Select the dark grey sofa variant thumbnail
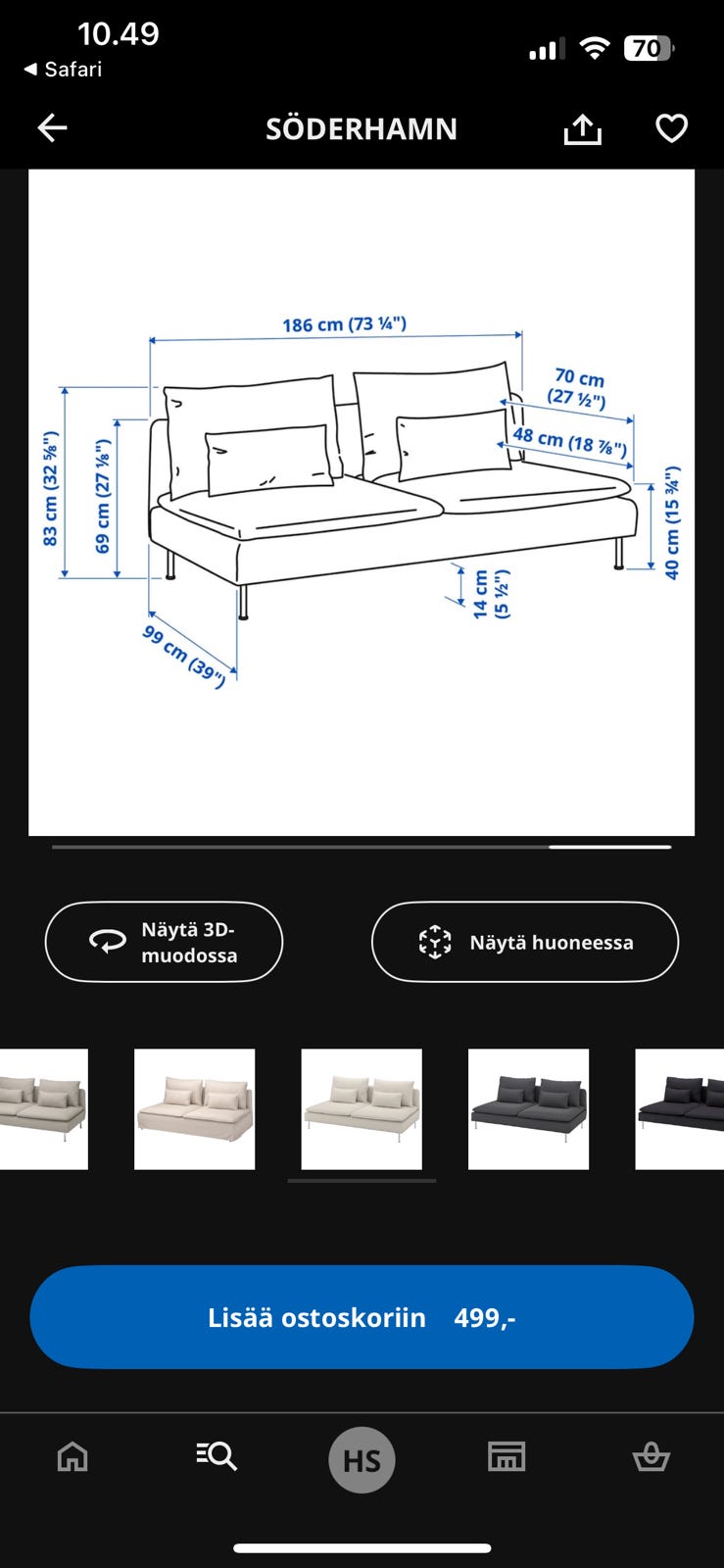Image resolution: width=724 pixels, height=1568 pixels. pos(528,1109)
